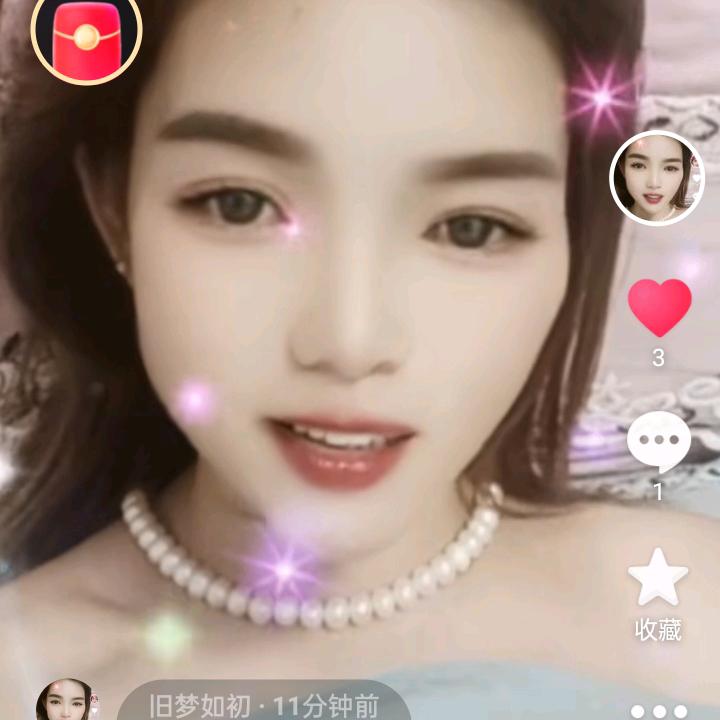Open the three-dot more options menu

(659, 711)
